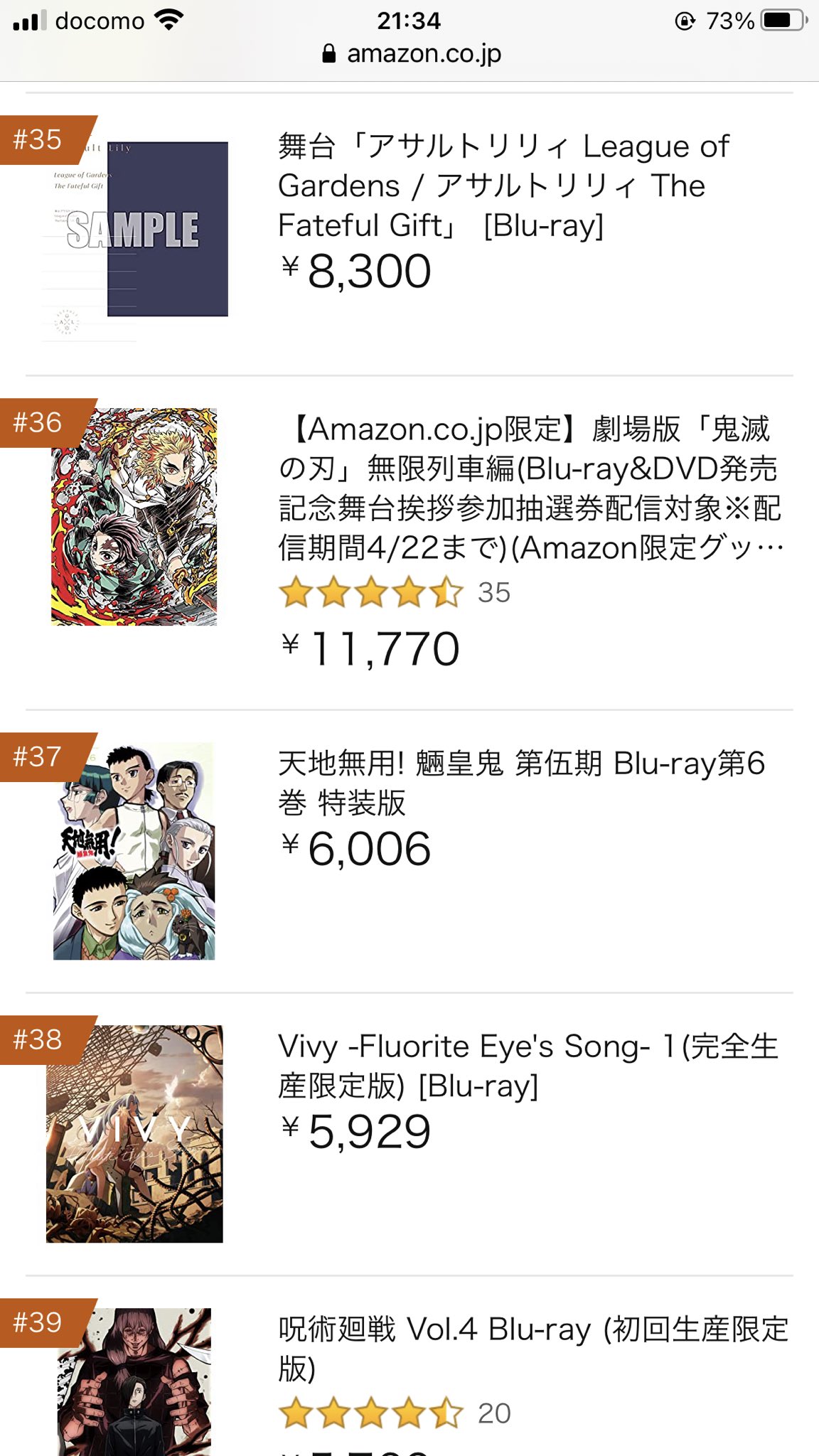The width and height of the screenshot is (819, 1456).
Task: Open the 天地無用! 魎皇鬼 第伍期 Blu-ray title
Action: pyautogui.click(x=521, y=783)
